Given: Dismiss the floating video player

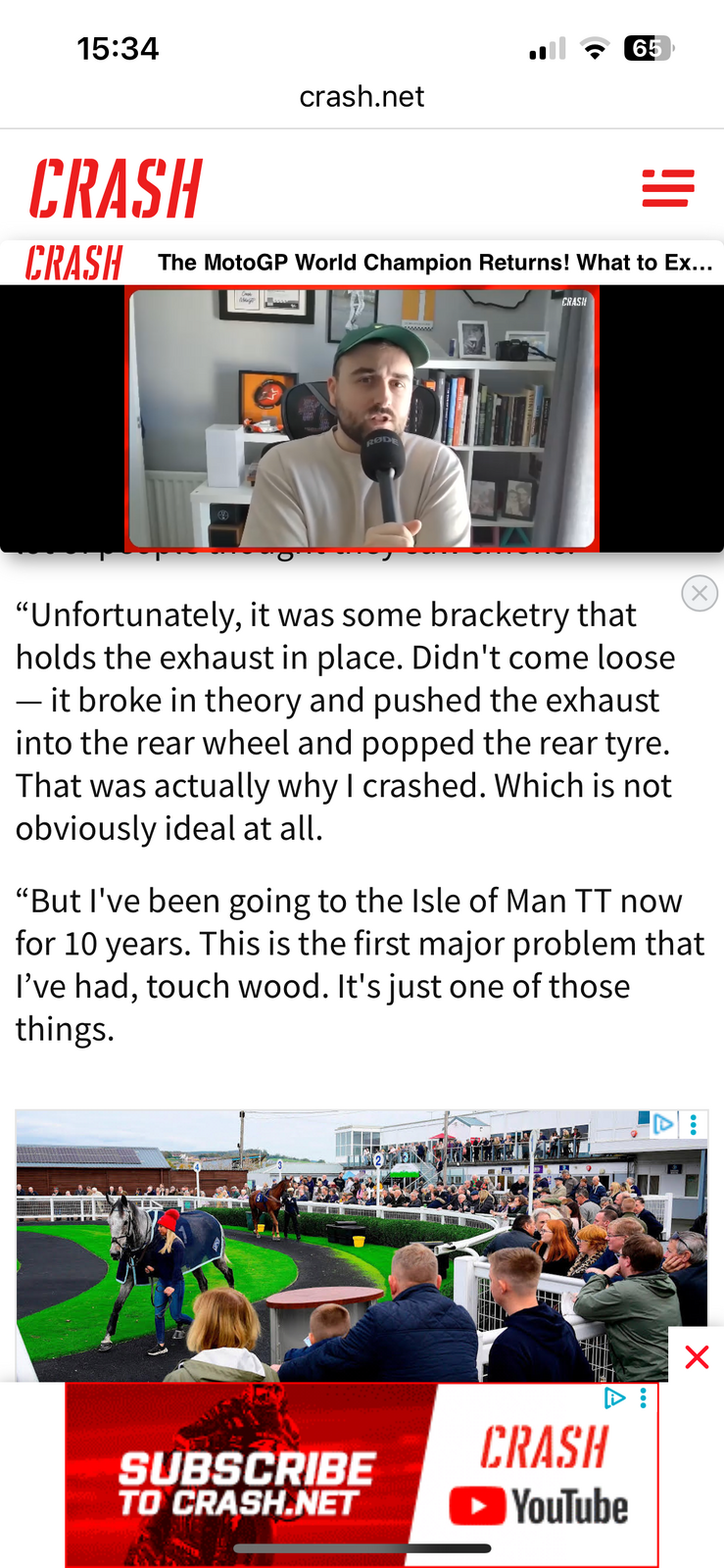Looking at the screenshot, I should pyautogui.click(x=700, y=593).
